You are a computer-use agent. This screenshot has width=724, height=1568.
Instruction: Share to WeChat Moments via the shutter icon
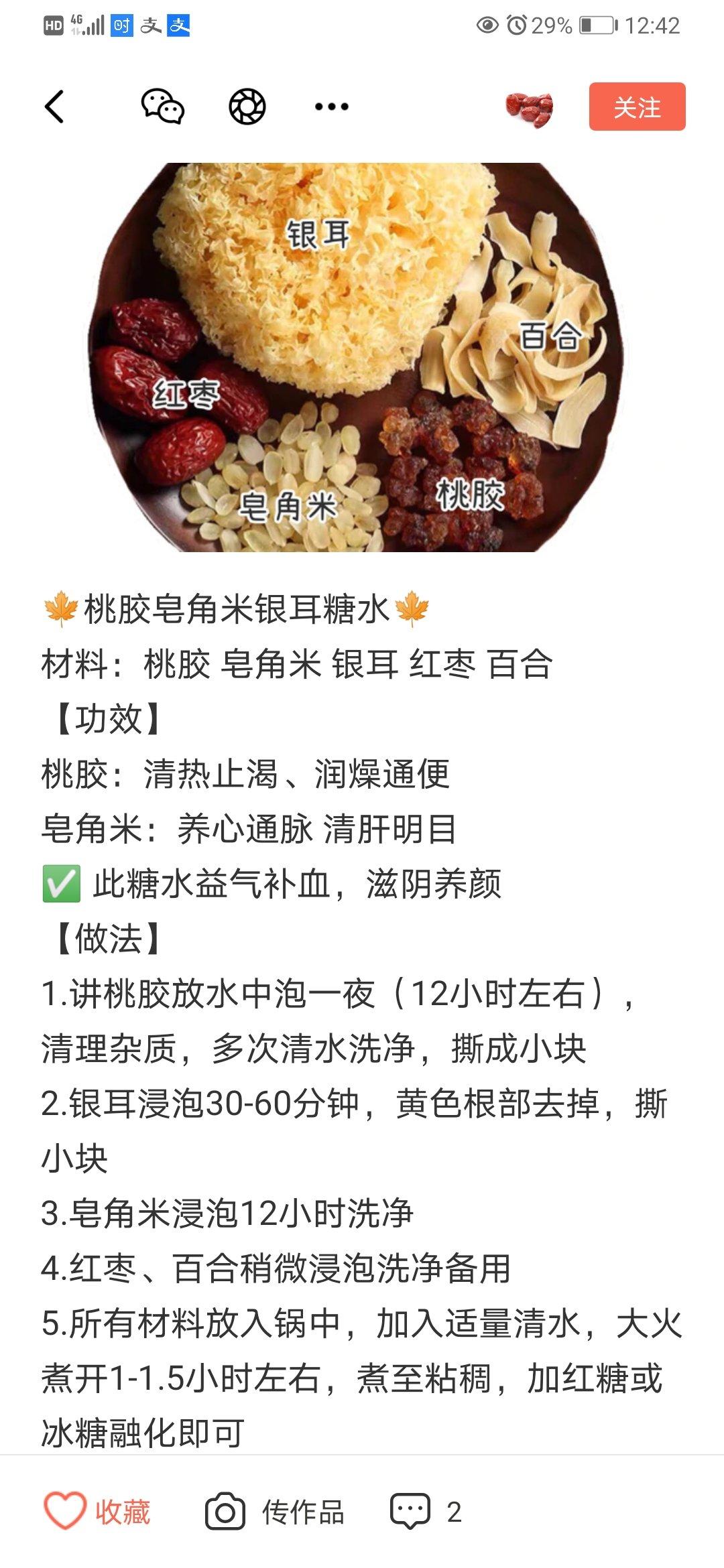pyautogui.click(x=247, y=107)
